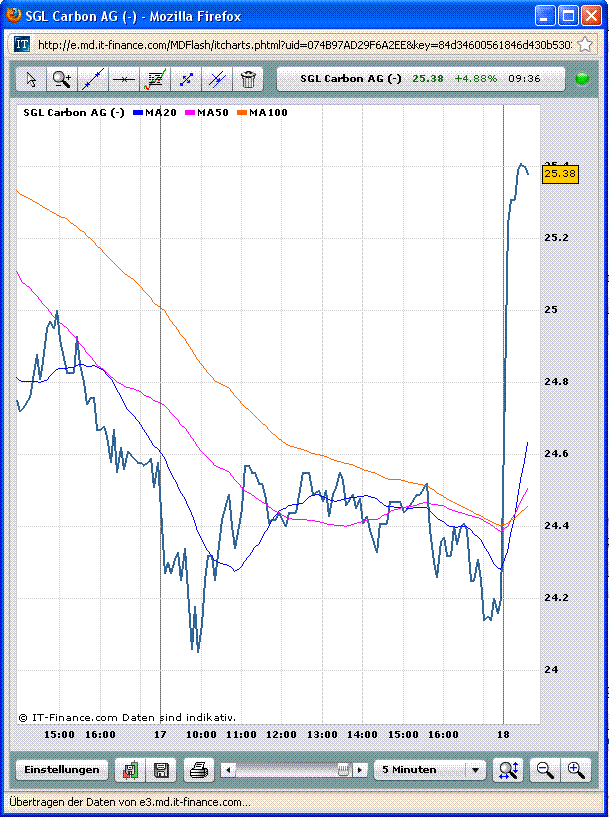Click the left arrow of the chart scrollbar
609x817 pixels.
click(x=228, y=770)
